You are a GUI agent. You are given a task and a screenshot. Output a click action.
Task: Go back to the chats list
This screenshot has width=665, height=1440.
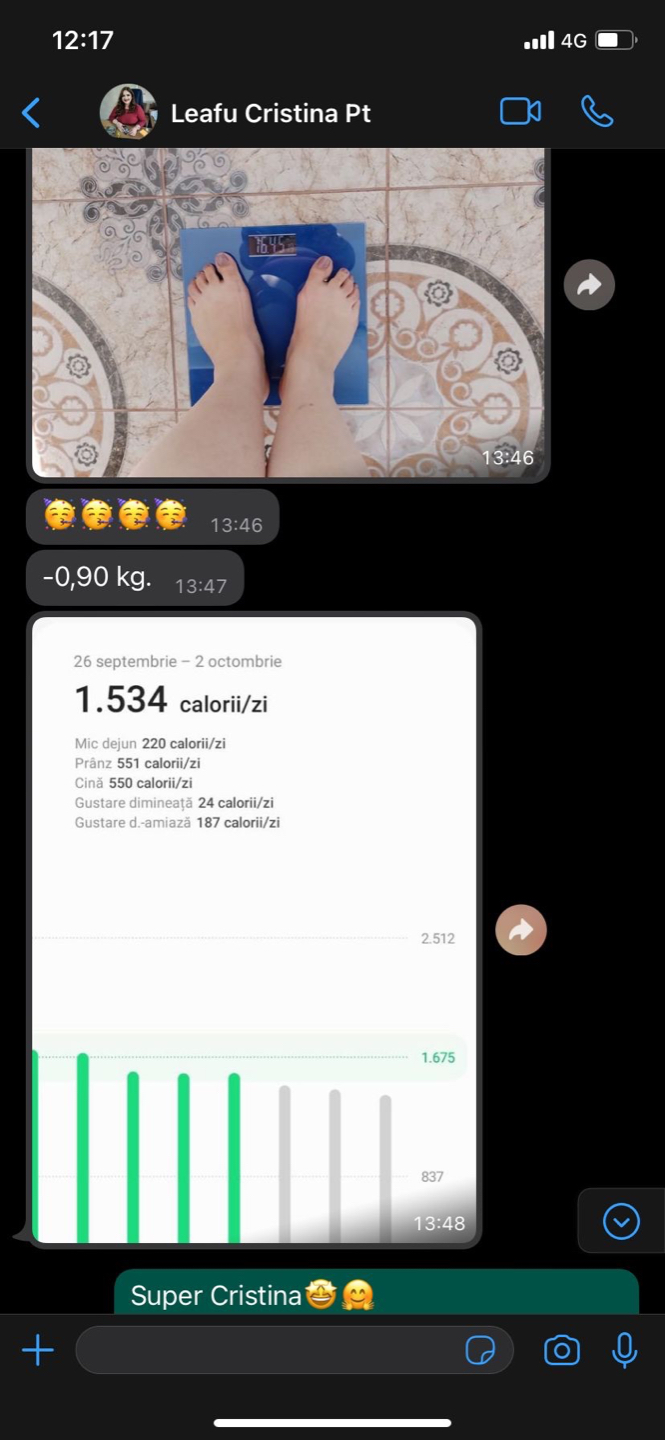pyautogui.click(x=32, y=113)
